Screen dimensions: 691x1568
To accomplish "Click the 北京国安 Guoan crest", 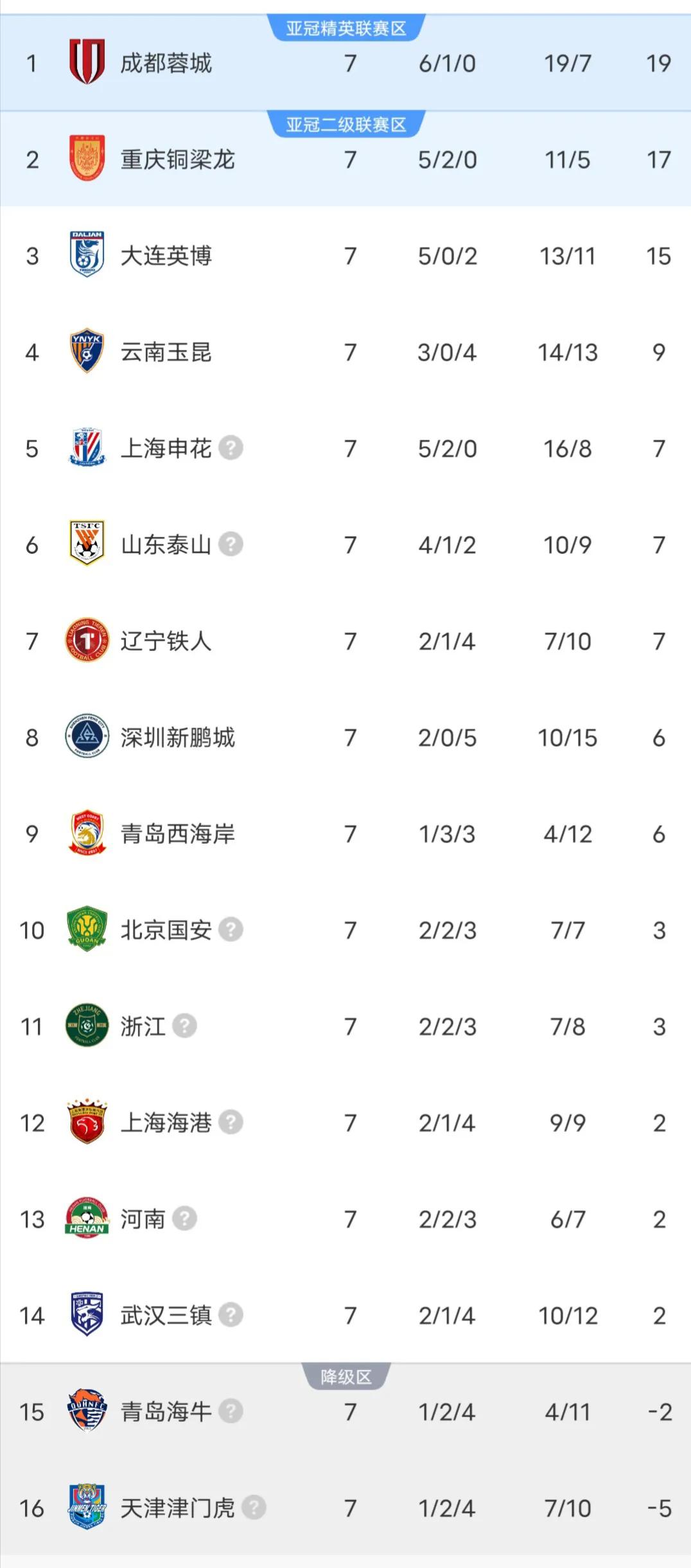I will point(87,931).
